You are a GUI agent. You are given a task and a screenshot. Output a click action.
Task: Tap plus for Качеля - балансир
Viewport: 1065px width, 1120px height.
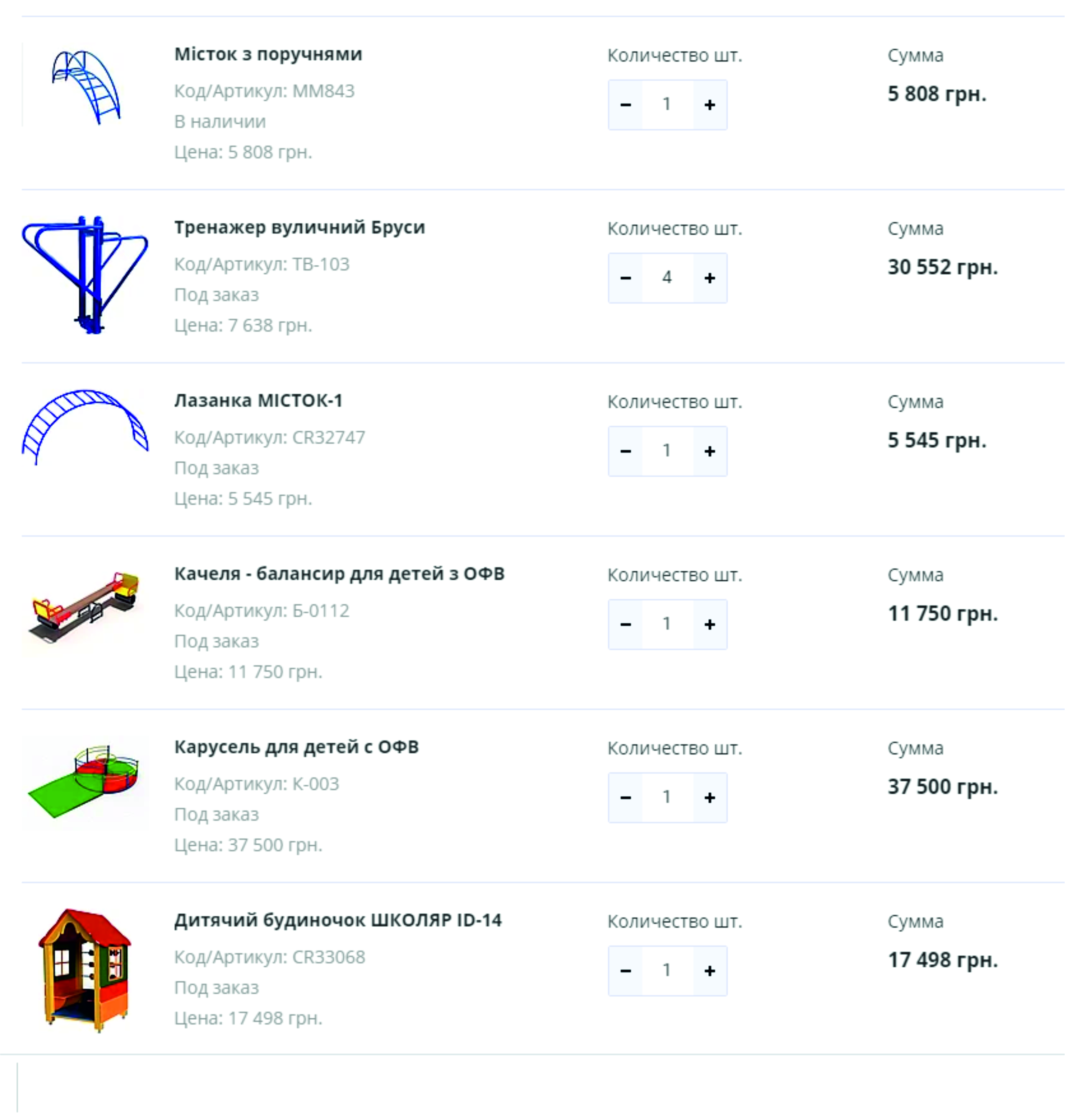709,625
